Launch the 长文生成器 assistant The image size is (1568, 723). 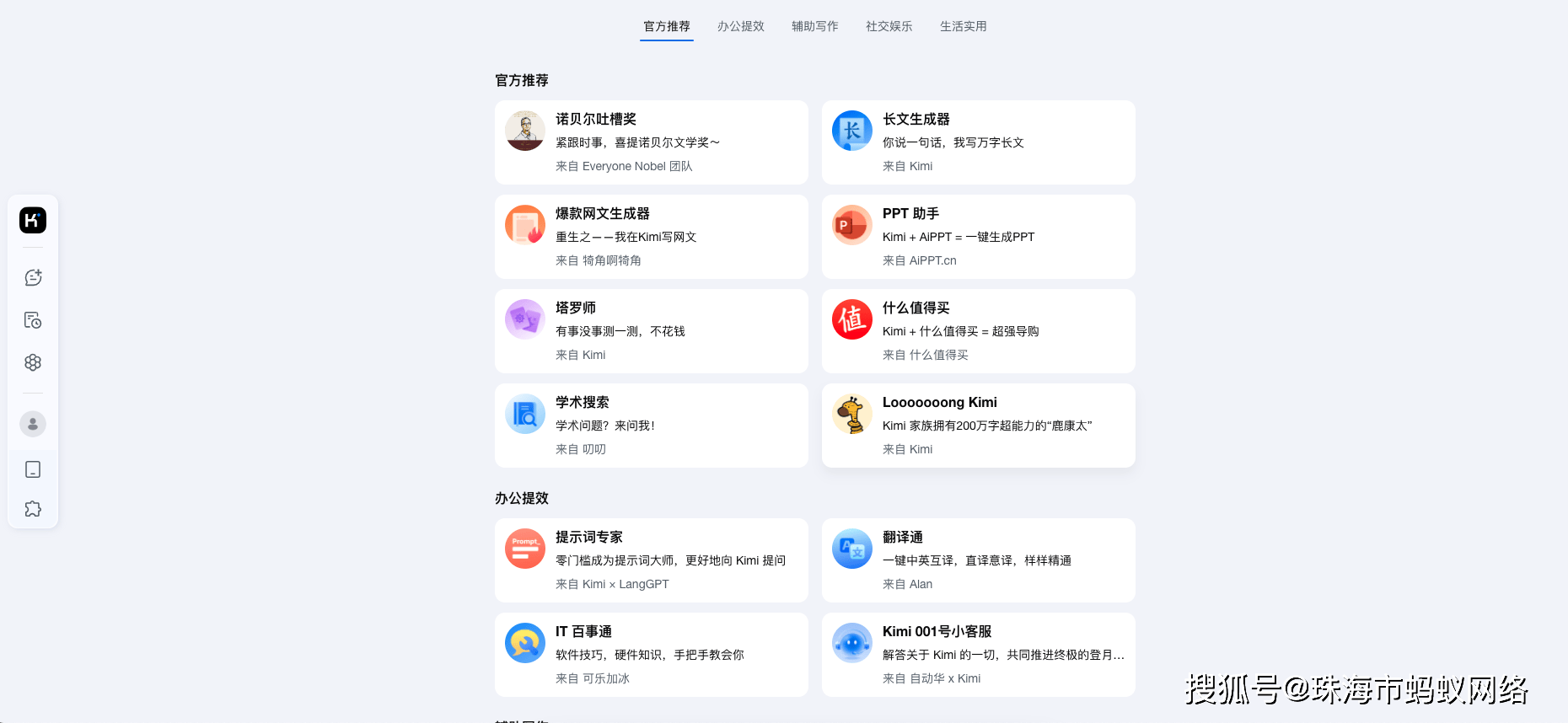click(x=978, y=142)
